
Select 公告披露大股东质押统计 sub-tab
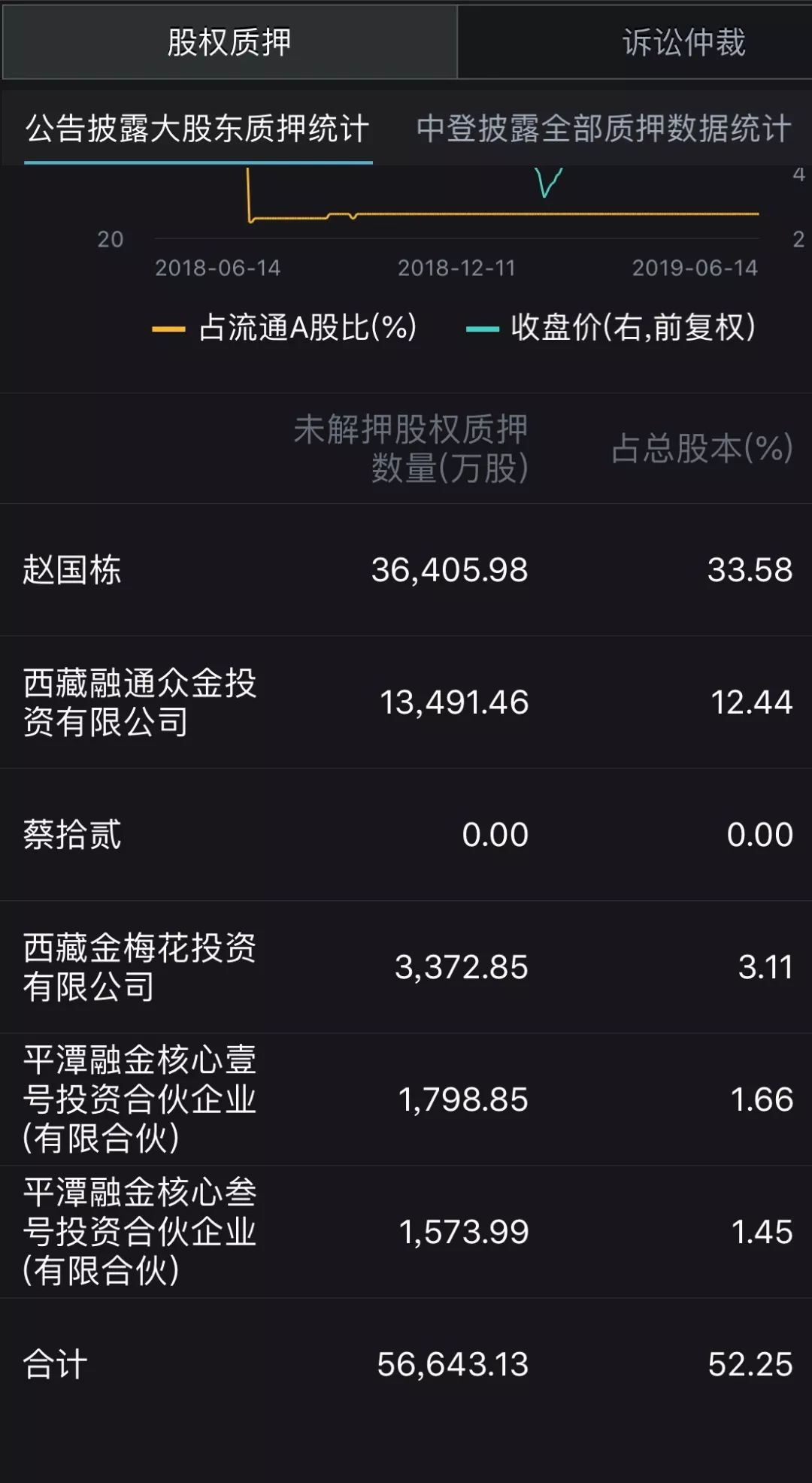click(x=198, y=129)
